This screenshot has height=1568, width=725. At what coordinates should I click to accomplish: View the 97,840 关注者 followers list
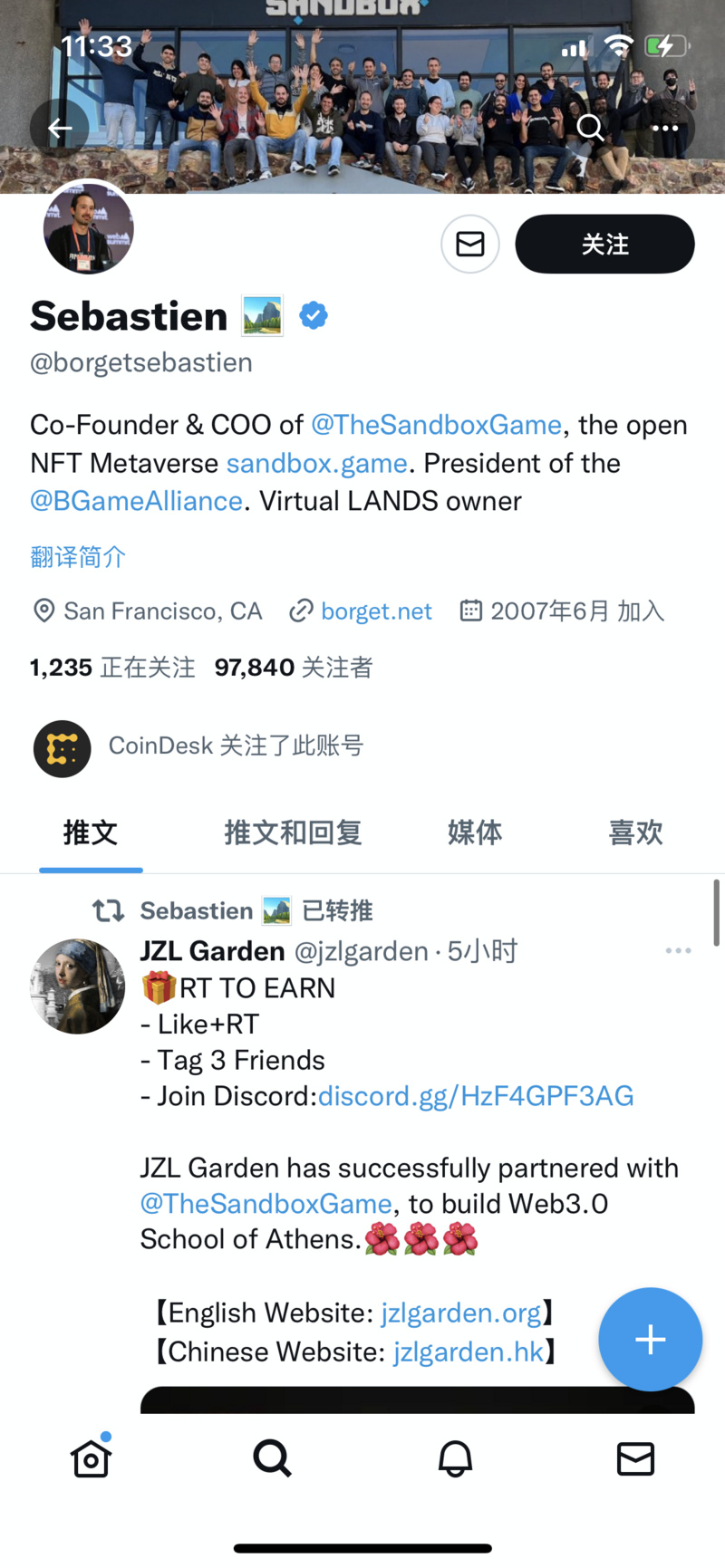[294, 668]
